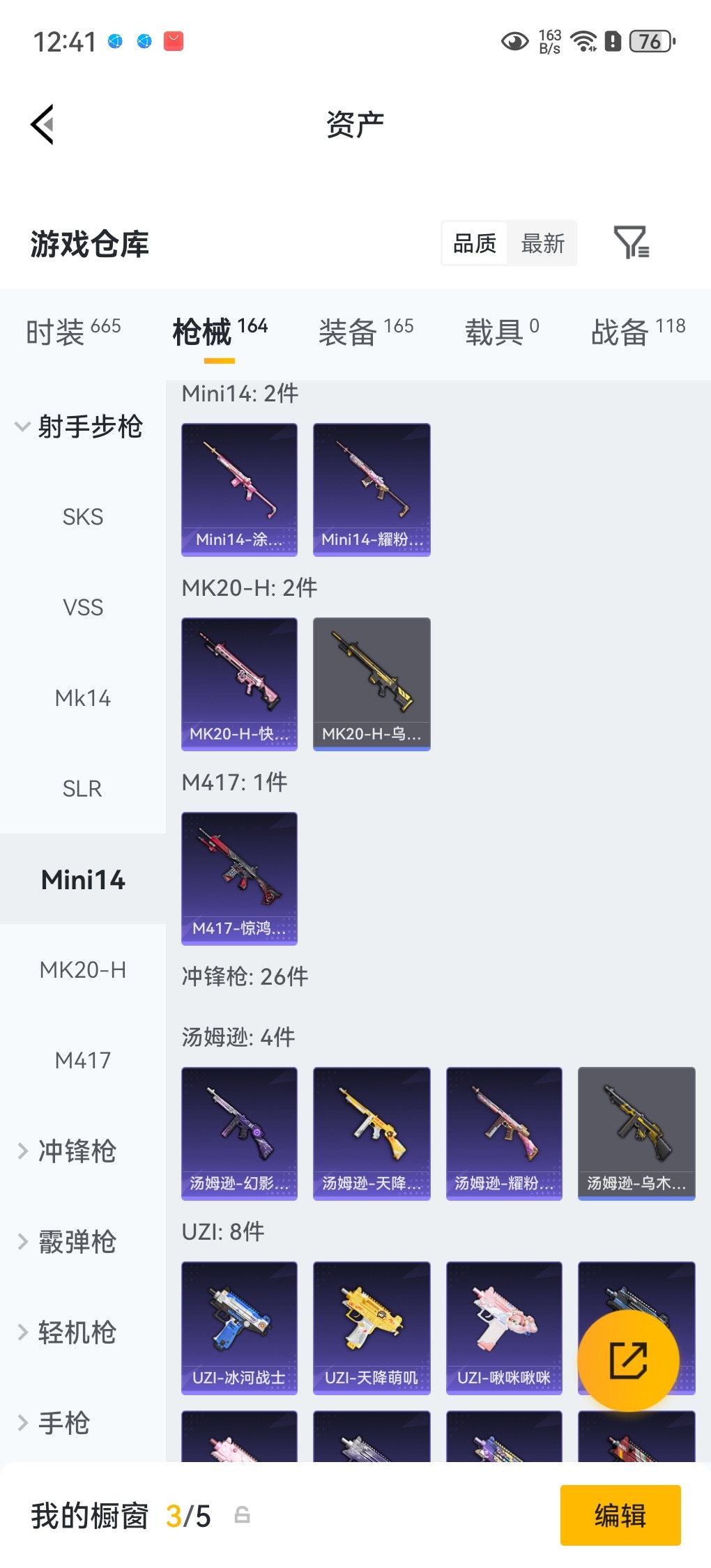Open the M417-惊鸿 skin card
This screenshot has width=711, height=1568.
(x=239, y=878)
